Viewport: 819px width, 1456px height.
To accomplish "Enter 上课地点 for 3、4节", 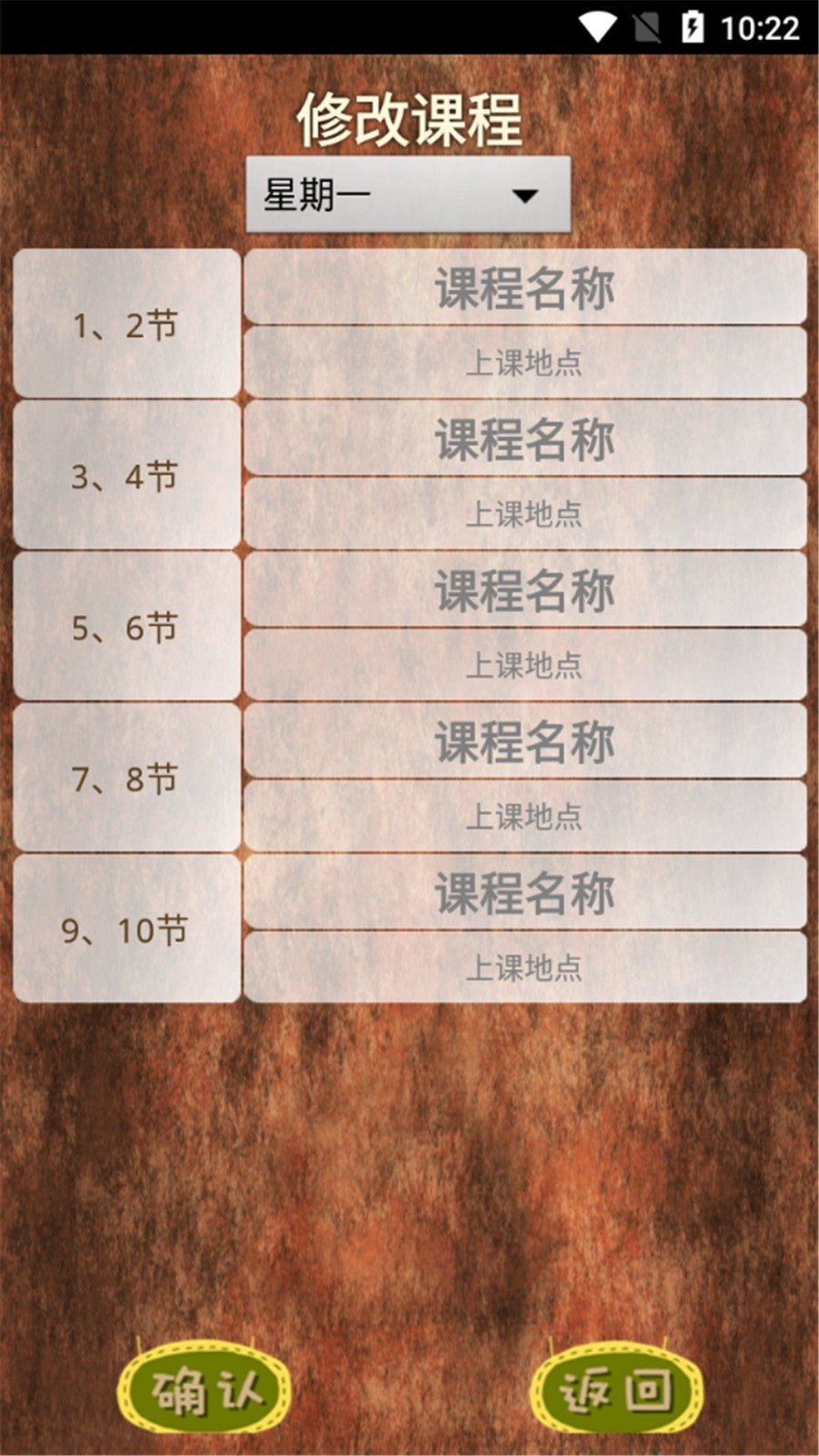I will 525,513.
